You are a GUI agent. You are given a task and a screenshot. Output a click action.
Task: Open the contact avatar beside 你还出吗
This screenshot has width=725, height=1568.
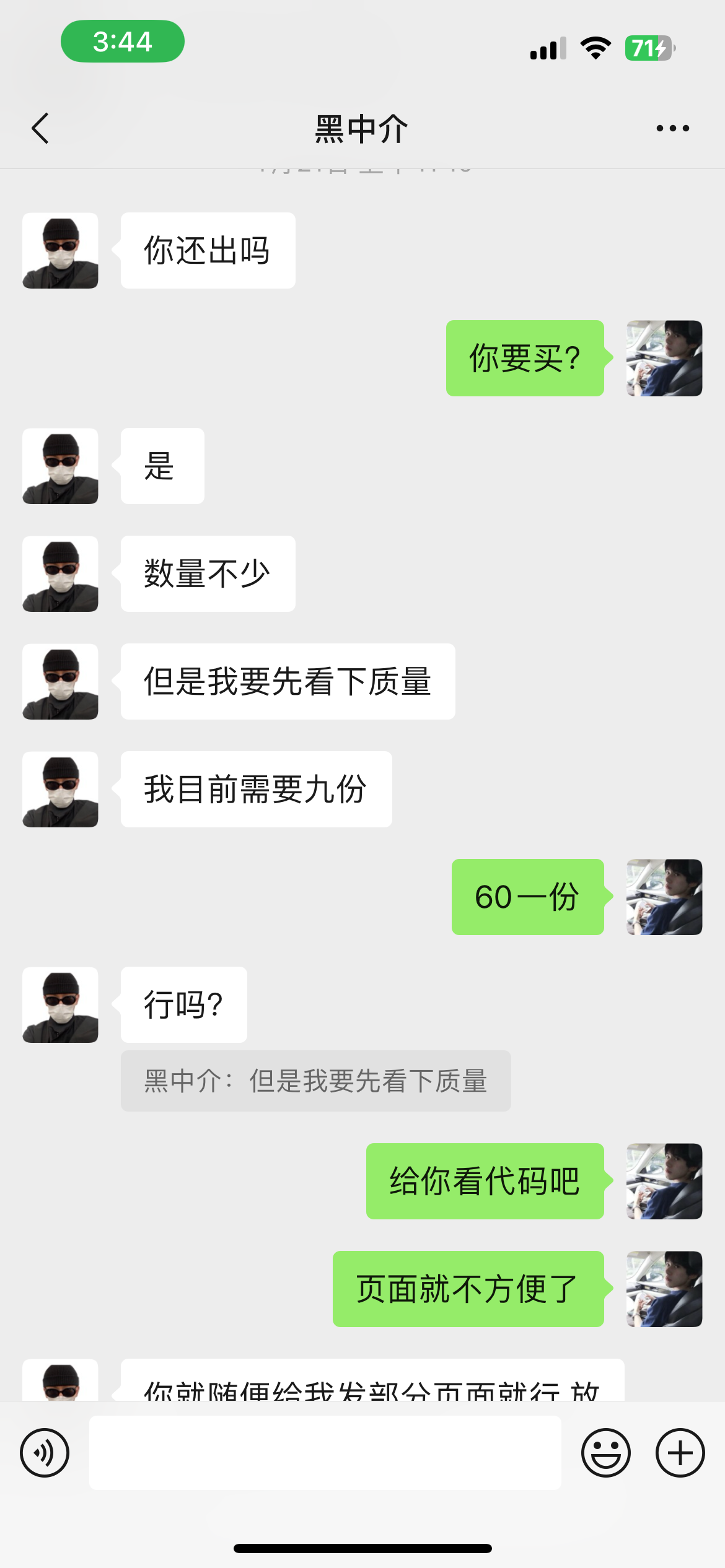60,251
